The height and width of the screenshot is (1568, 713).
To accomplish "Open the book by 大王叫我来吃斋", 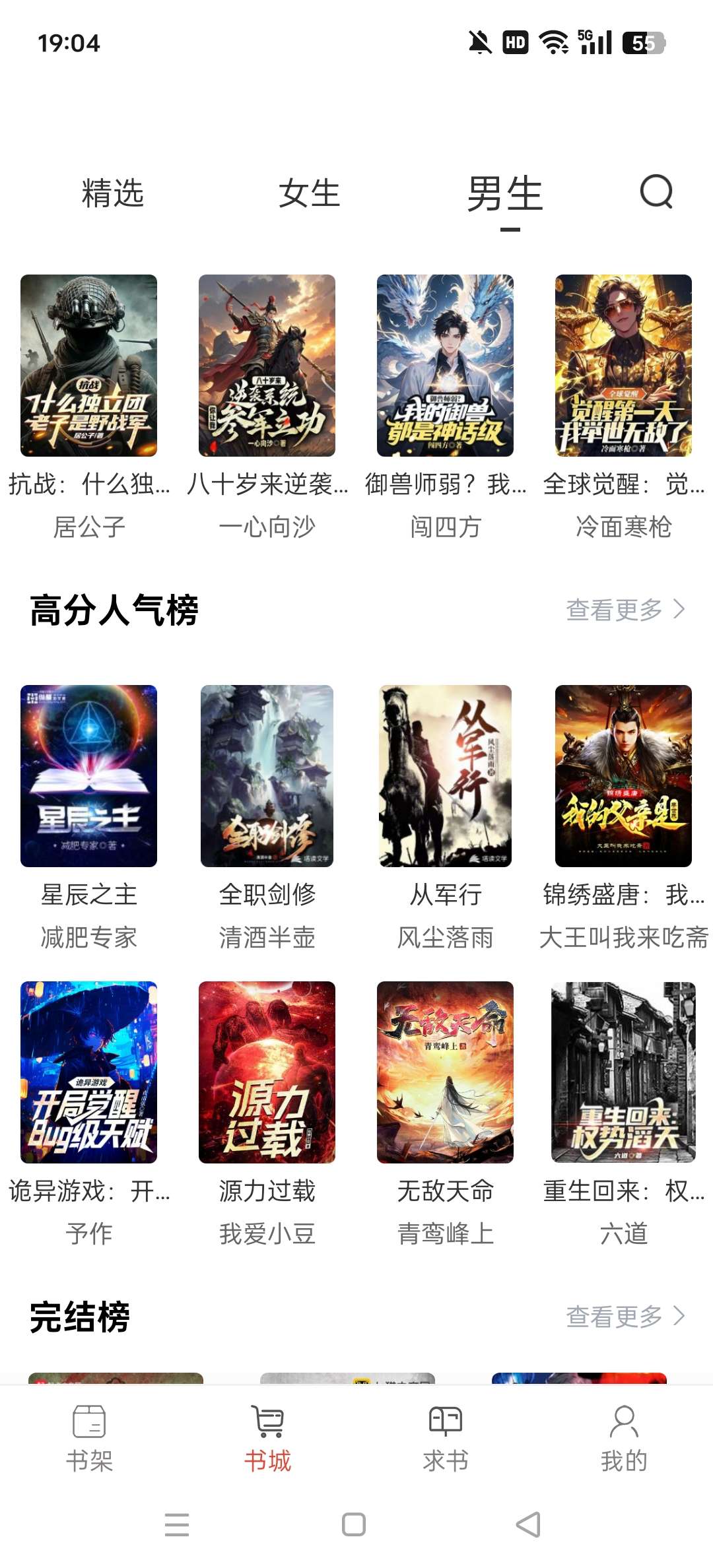I will pyautogui.click(x=623, y=776).
